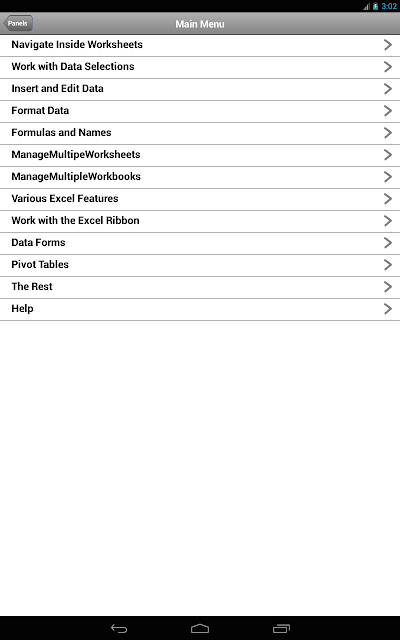The image size is (400, 640).
Task: Tap the system home button
Action: [x=200, y=629]
